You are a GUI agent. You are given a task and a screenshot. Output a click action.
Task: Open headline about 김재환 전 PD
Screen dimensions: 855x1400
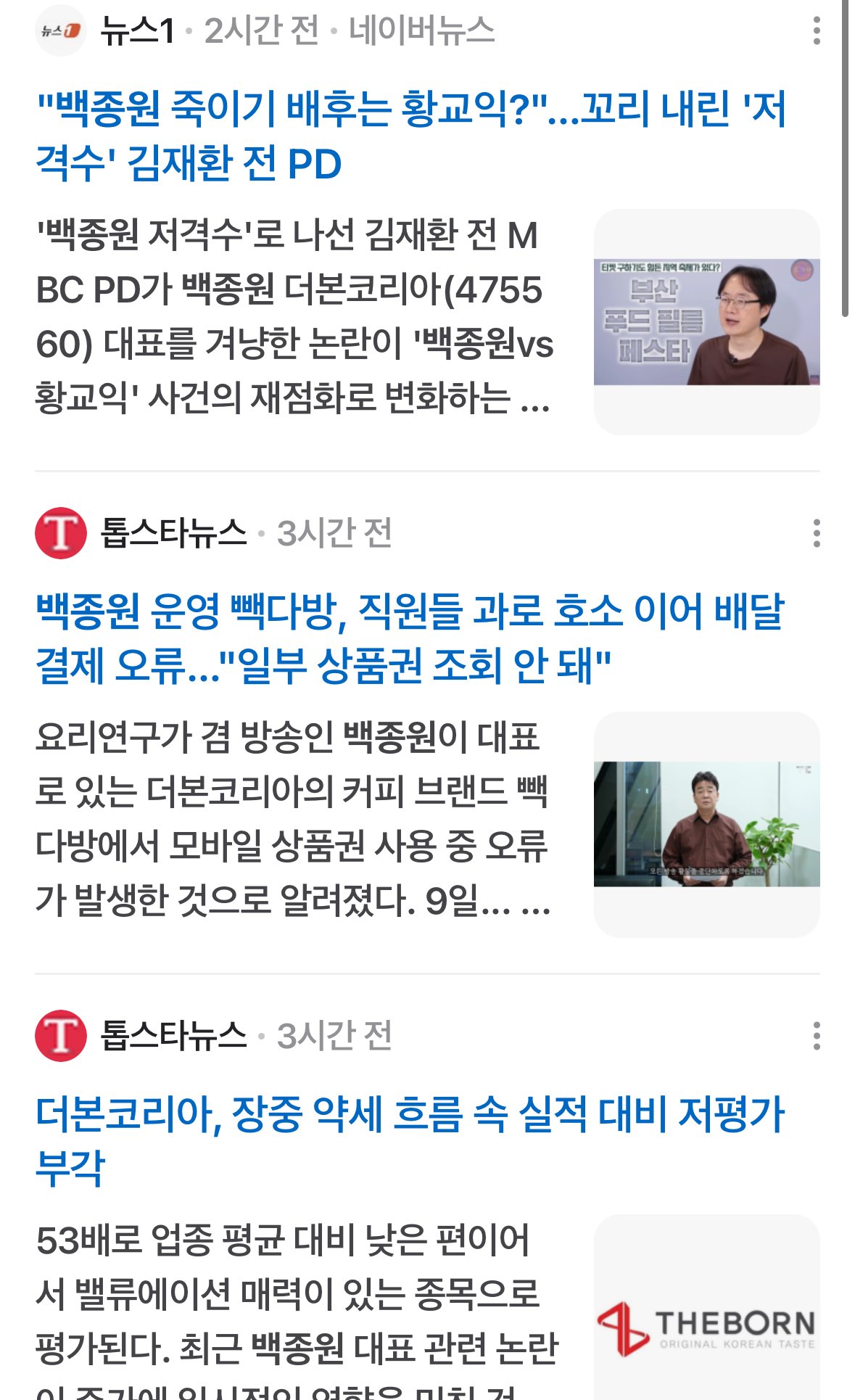tap(410, 136)
